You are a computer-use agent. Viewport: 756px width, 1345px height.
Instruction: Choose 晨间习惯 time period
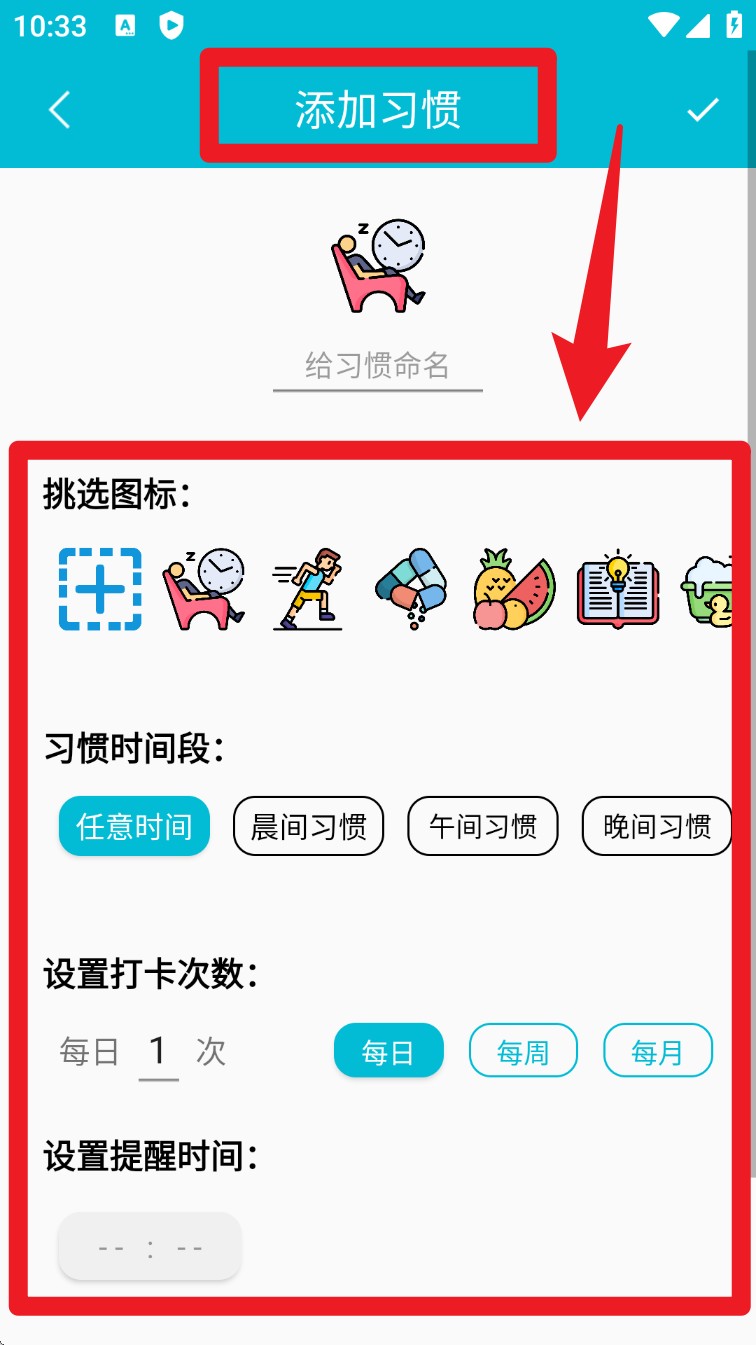[x=308, y=826]
